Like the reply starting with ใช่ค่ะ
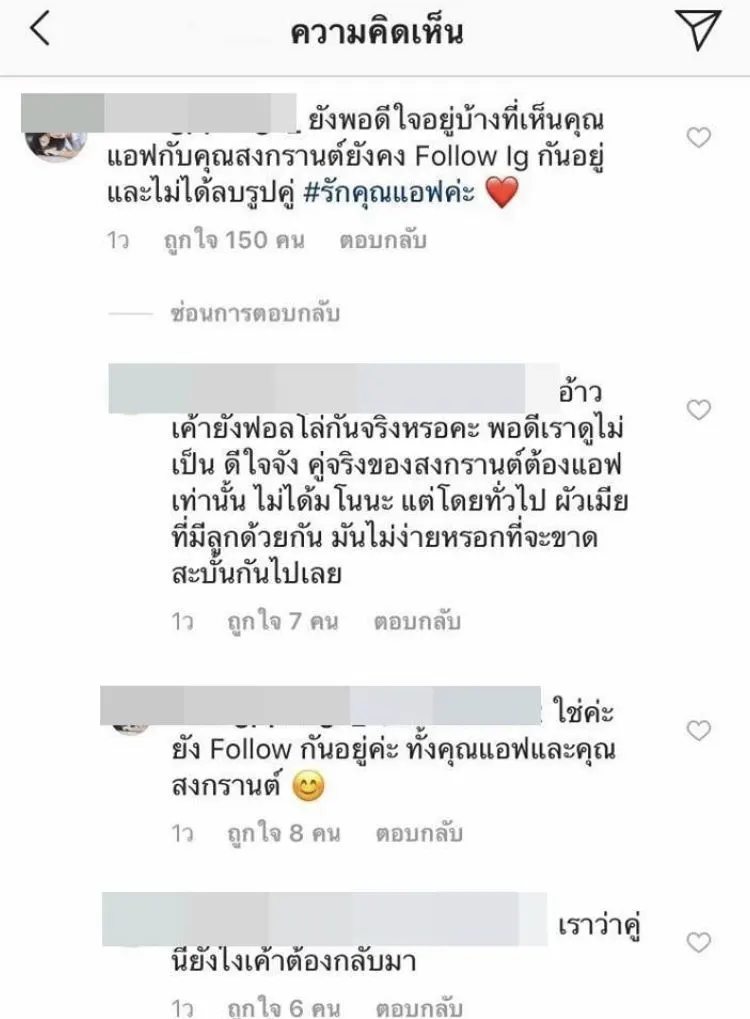 click(x=699, y=731)
